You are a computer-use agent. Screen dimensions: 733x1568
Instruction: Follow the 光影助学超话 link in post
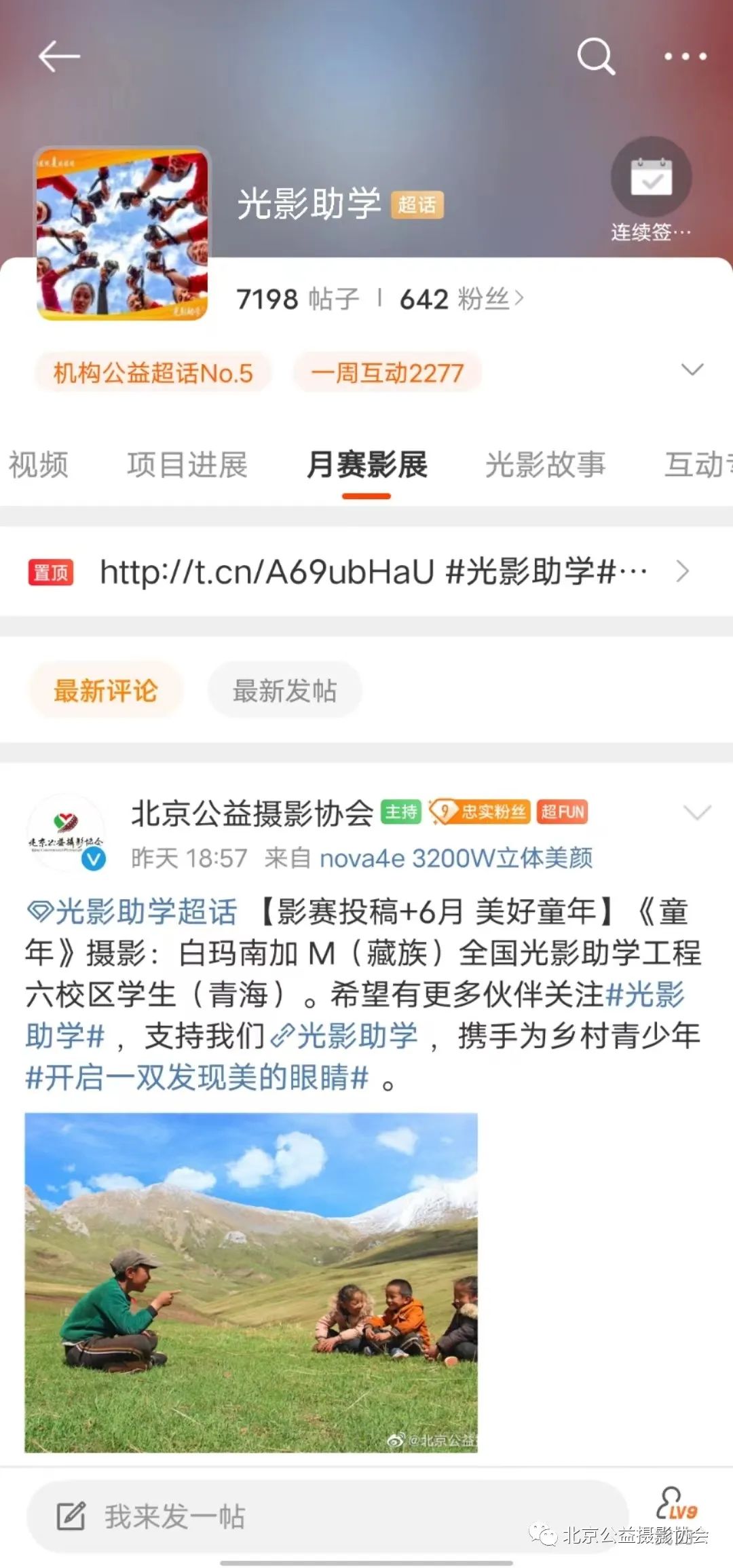coord(133,911)
